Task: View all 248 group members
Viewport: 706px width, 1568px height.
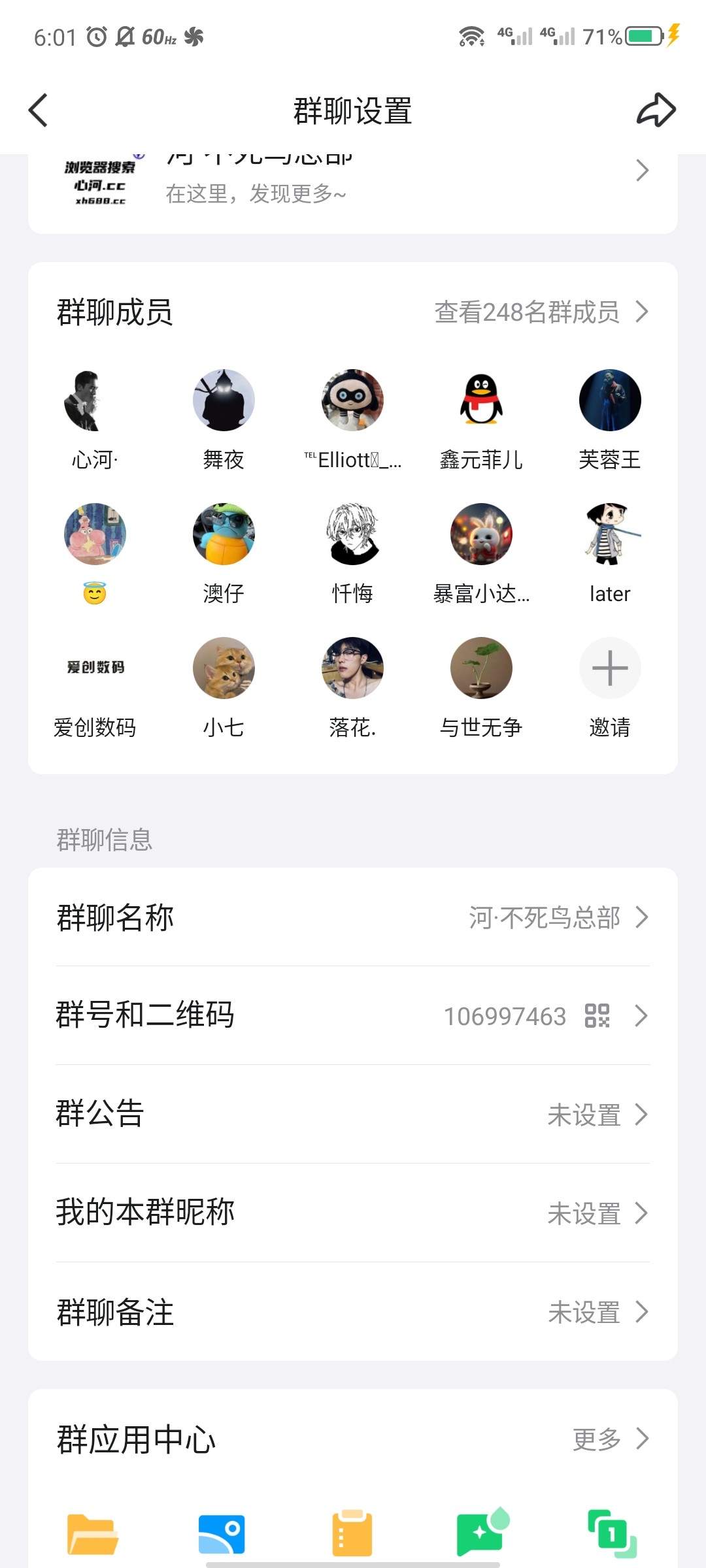Action: (x=541, y=312)
